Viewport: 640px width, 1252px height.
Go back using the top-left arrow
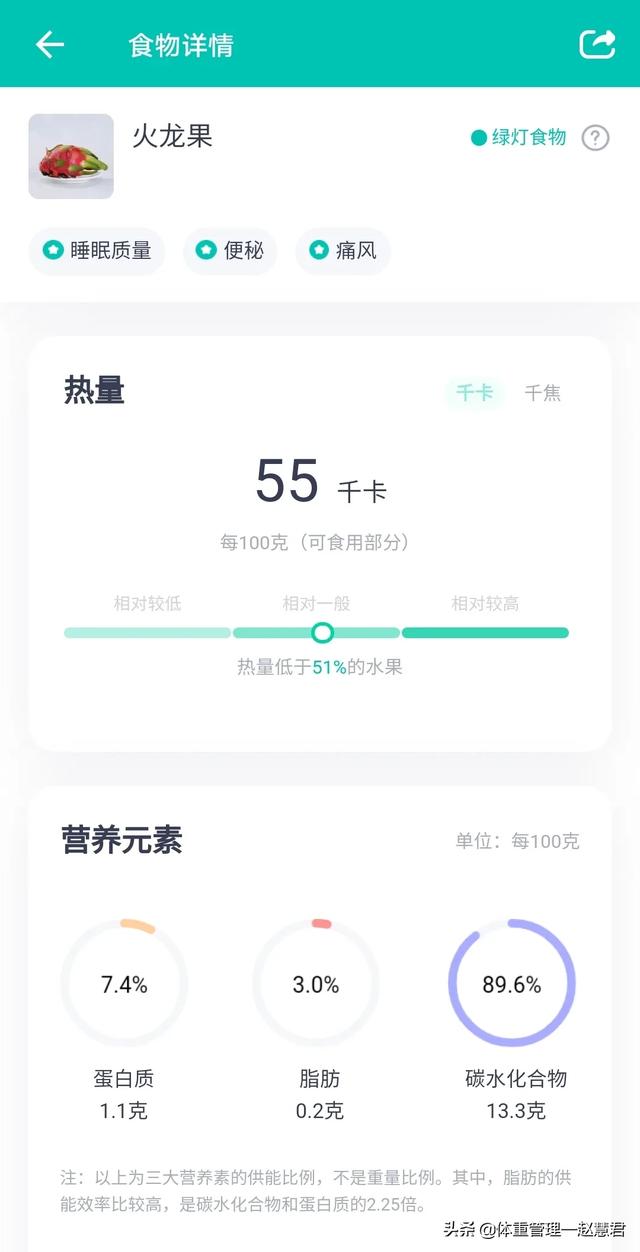pos(50,44)
